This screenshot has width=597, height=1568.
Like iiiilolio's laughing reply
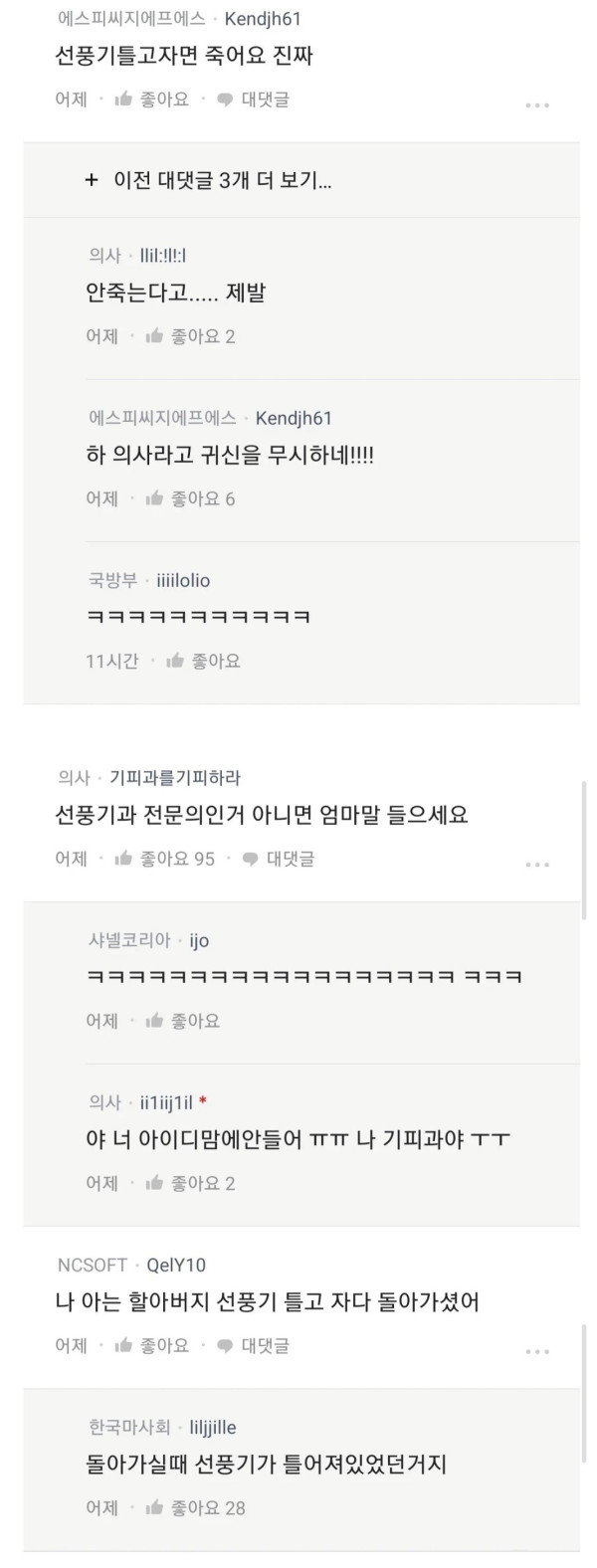point(203,661)
